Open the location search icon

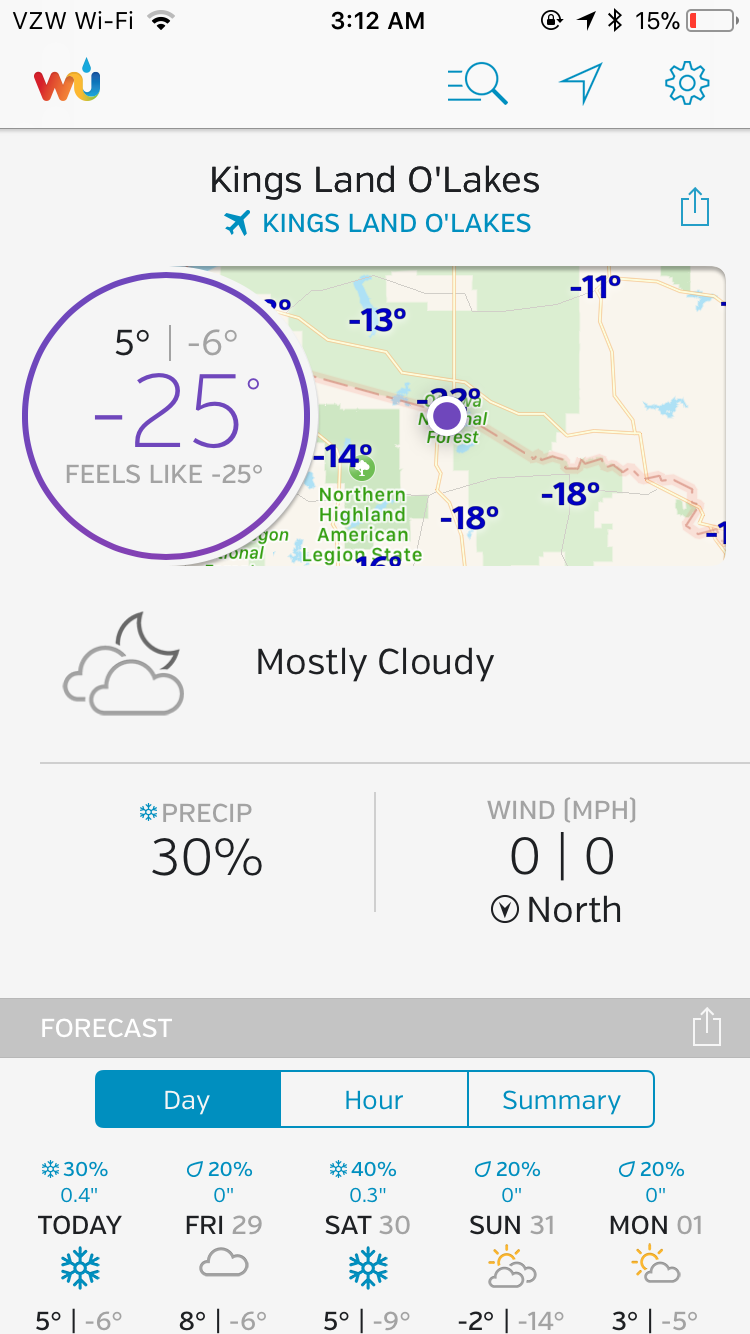[477, 84]
